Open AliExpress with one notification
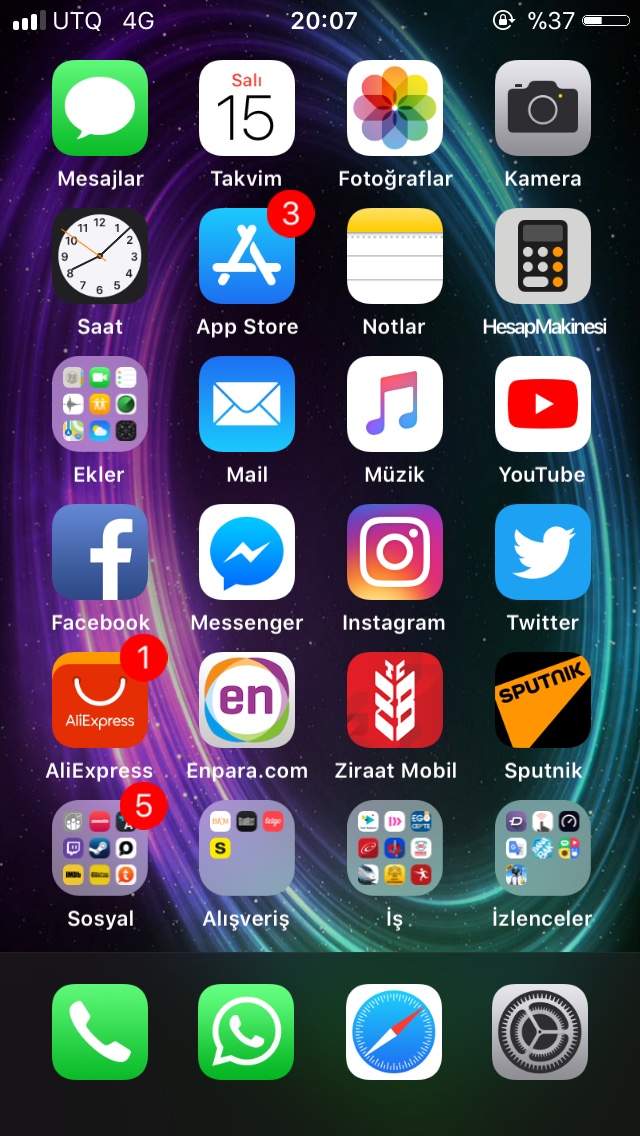Viewport: 640px width, 1136px height. click(x=100, y=700)
